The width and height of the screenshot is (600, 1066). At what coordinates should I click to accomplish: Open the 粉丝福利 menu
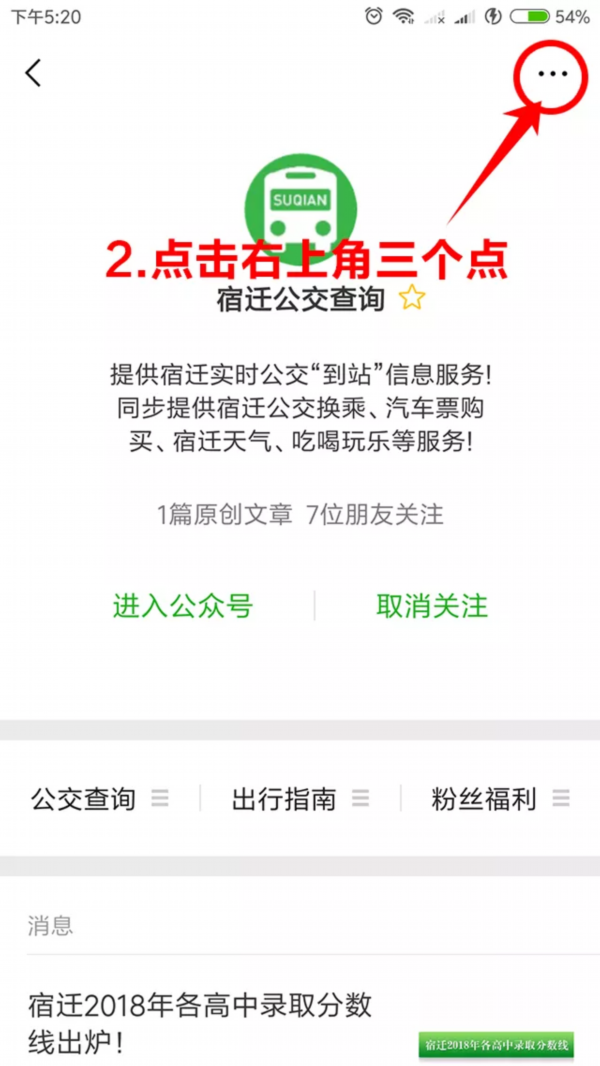(x=500, y=799)
